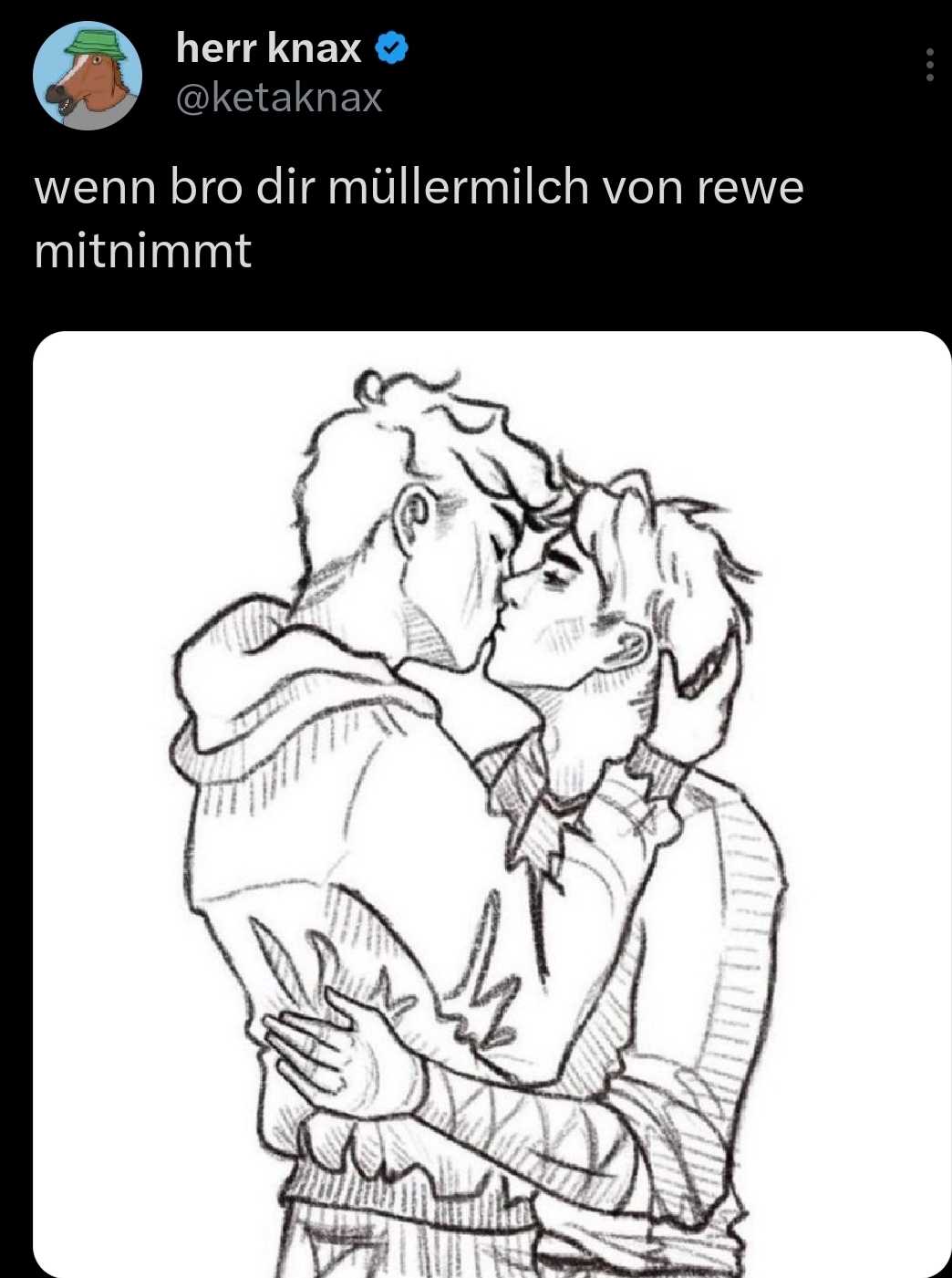Image resolution: width=952 pixels, height=1278 pixels.
Task: Open the attached drawing in full view
Action: 492,803
